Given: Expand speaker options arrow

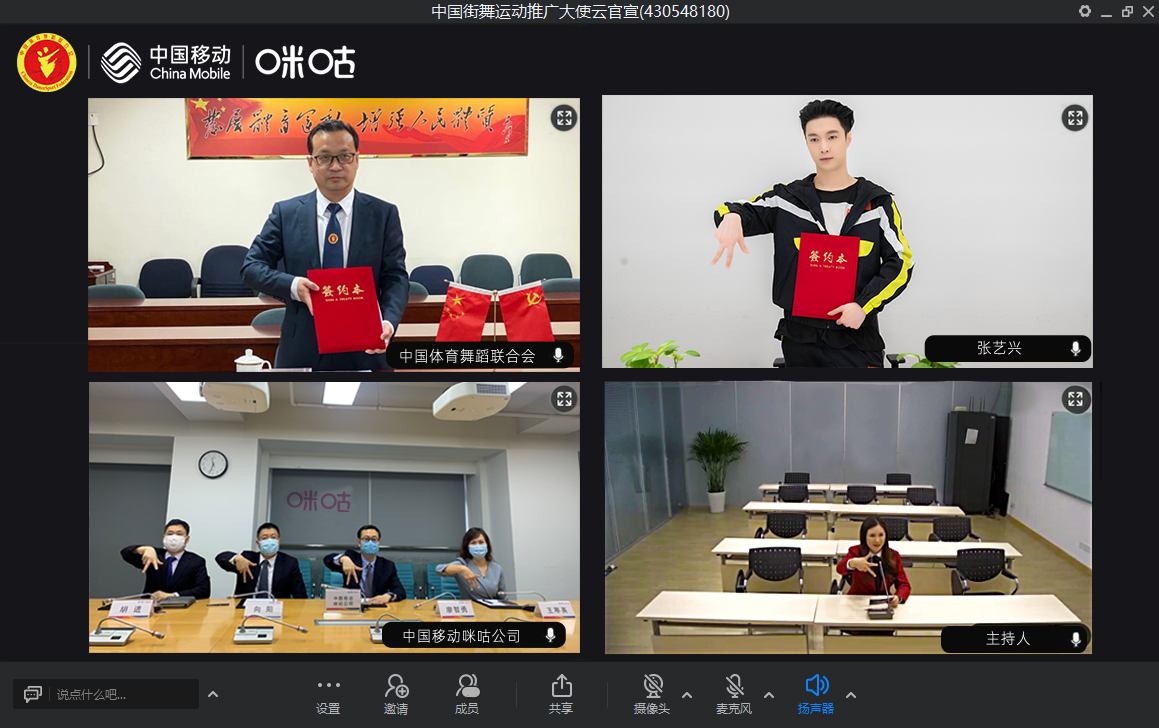Looking at the screenshot, I should point(851,694).
